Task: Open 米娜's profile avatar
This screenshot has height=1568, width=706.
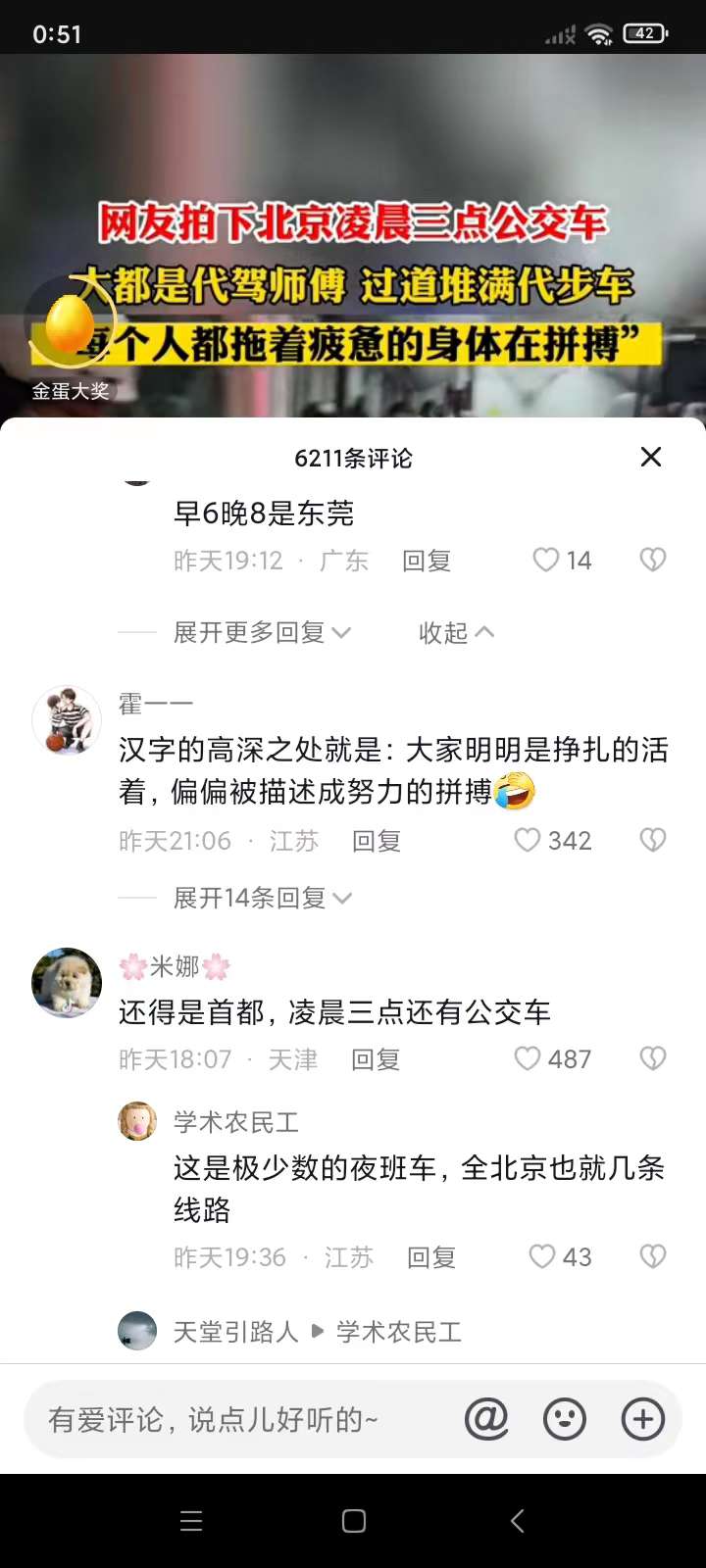Action: 67,982
